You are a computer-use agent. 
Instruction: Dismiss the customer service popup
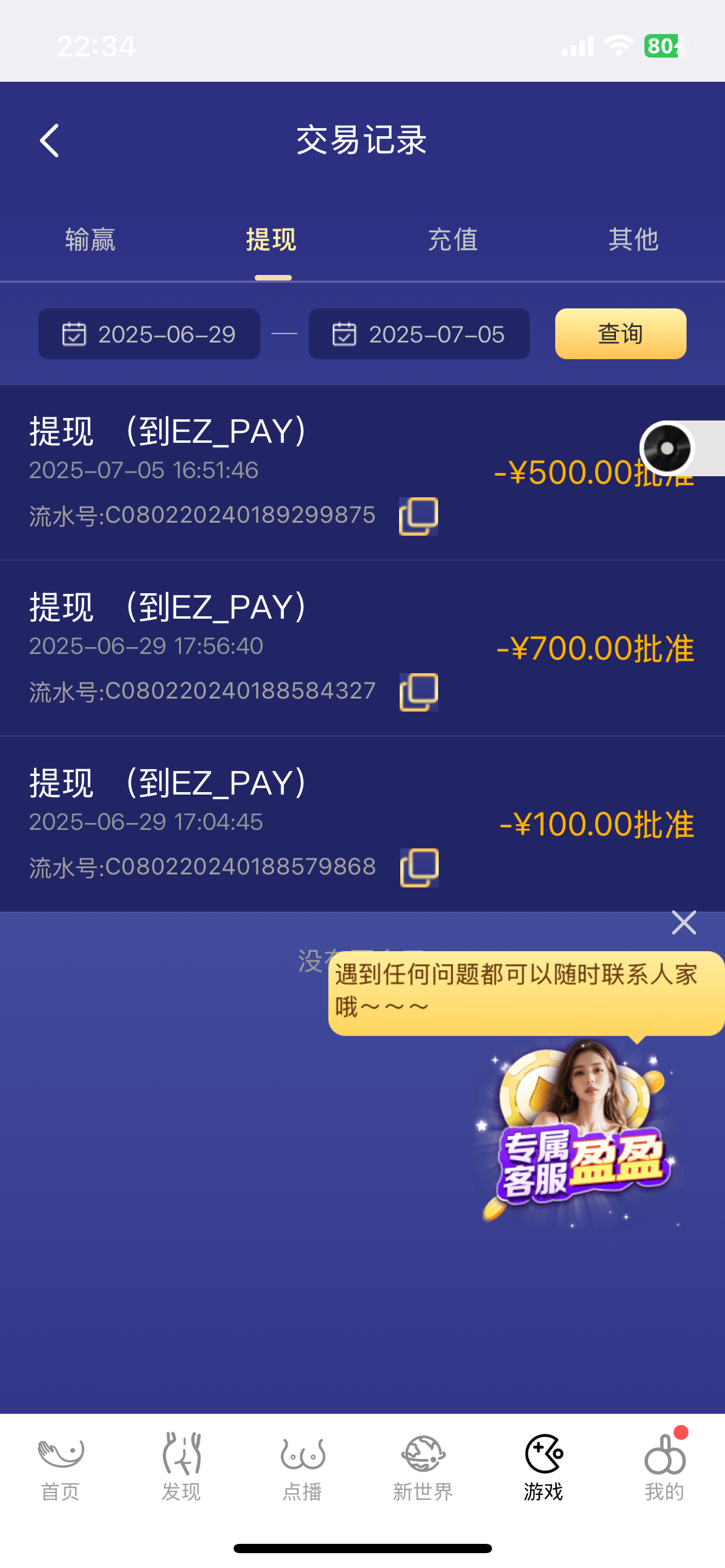tap(684, 923)
